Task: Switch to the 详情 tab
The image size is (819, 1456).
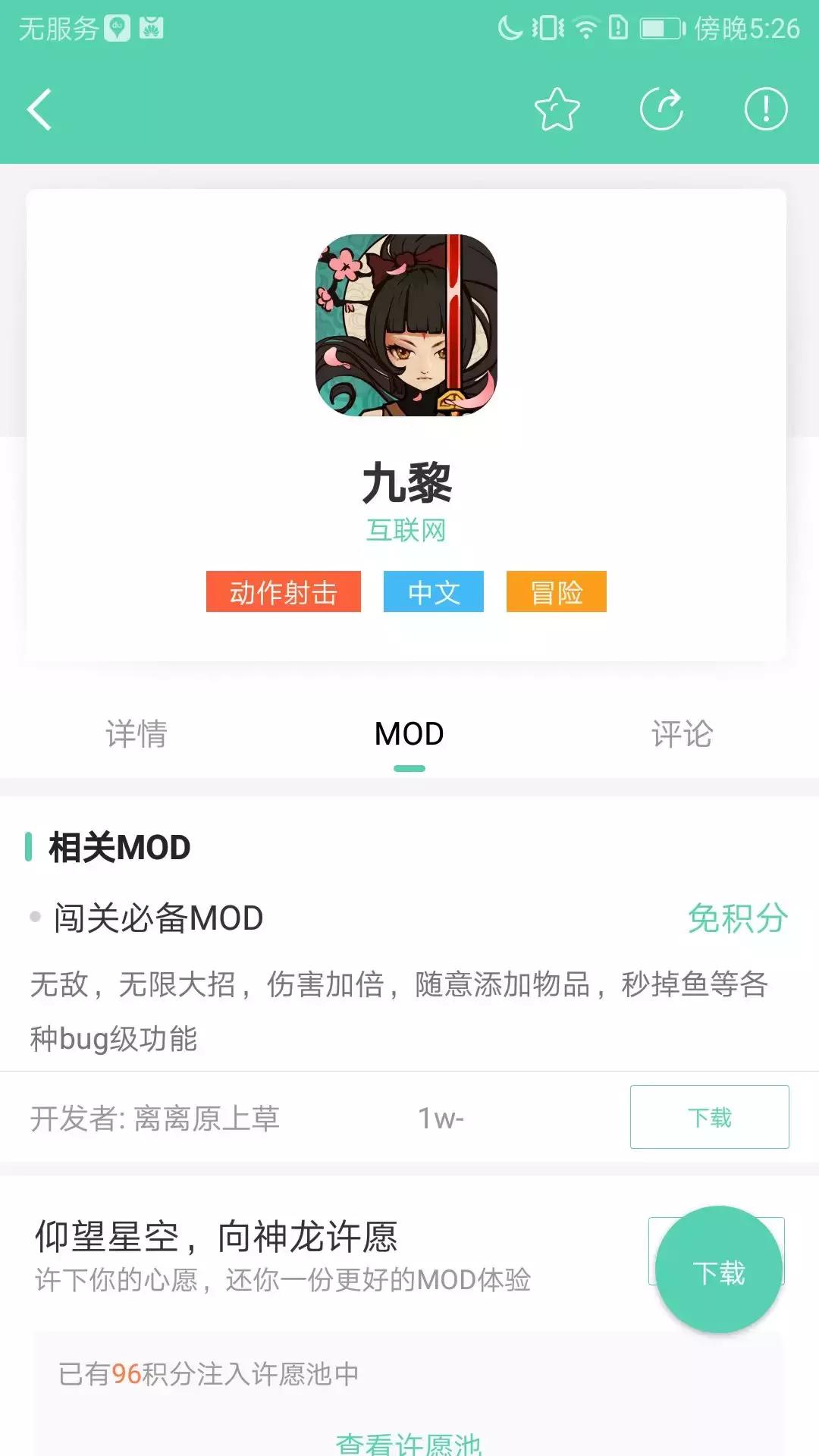Action: pos(138,733)
